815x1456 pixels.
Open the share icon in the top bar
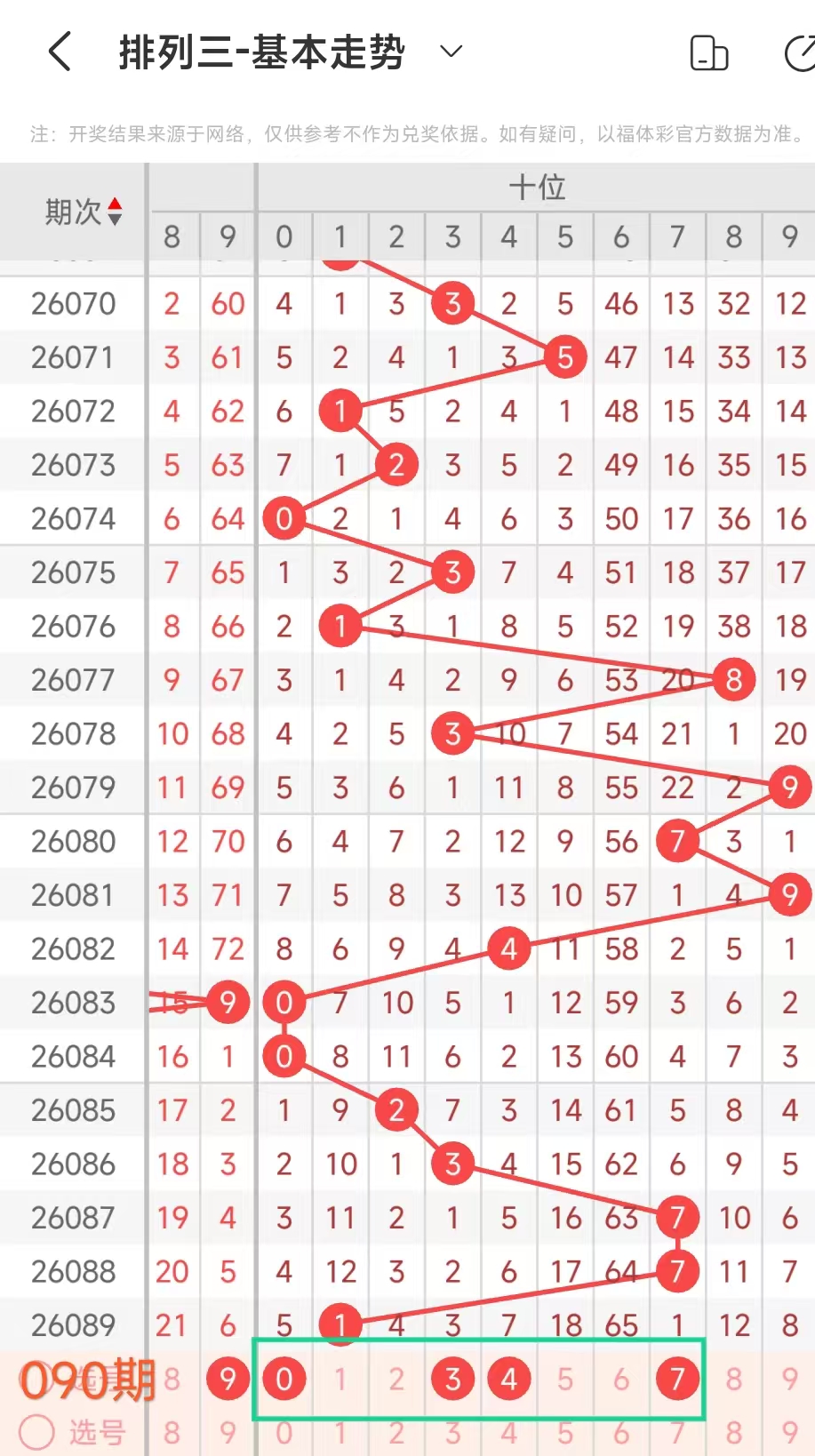tap(799, 53)
